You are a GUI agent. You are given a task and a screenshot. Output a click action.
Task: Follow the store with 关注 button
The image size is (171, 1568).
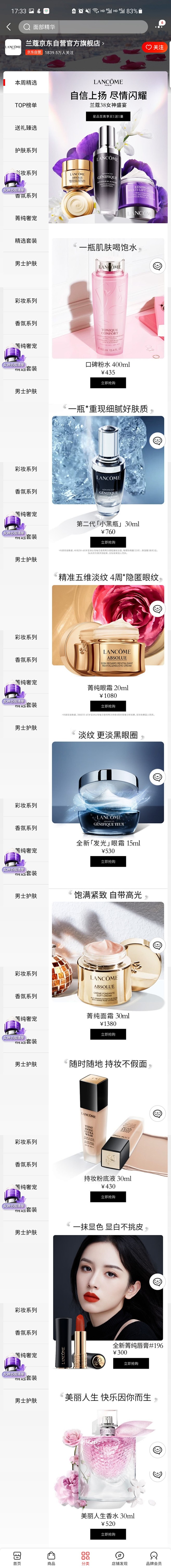coord(155,47)
